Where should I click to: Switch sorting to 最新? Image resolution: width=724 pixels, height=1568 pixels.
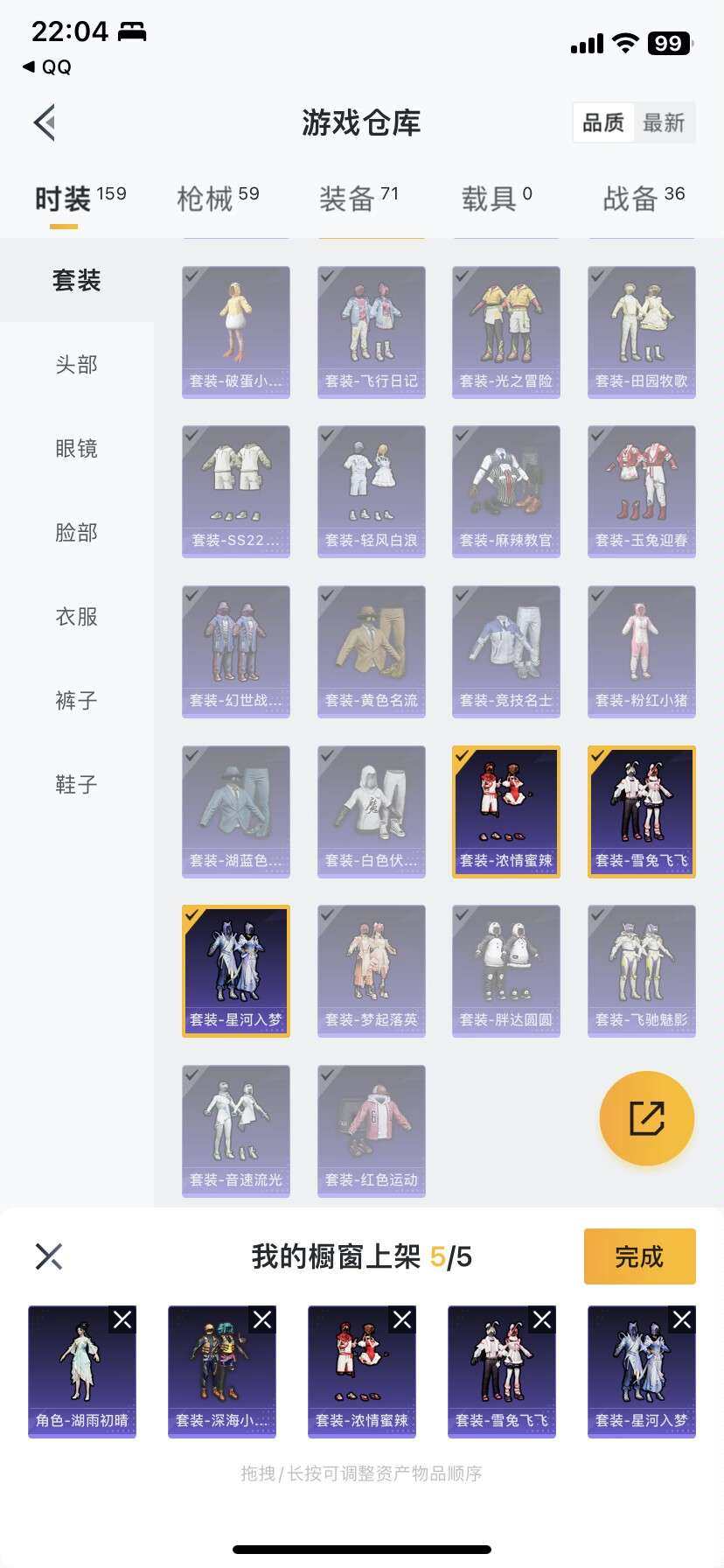[x=665, y=122]
